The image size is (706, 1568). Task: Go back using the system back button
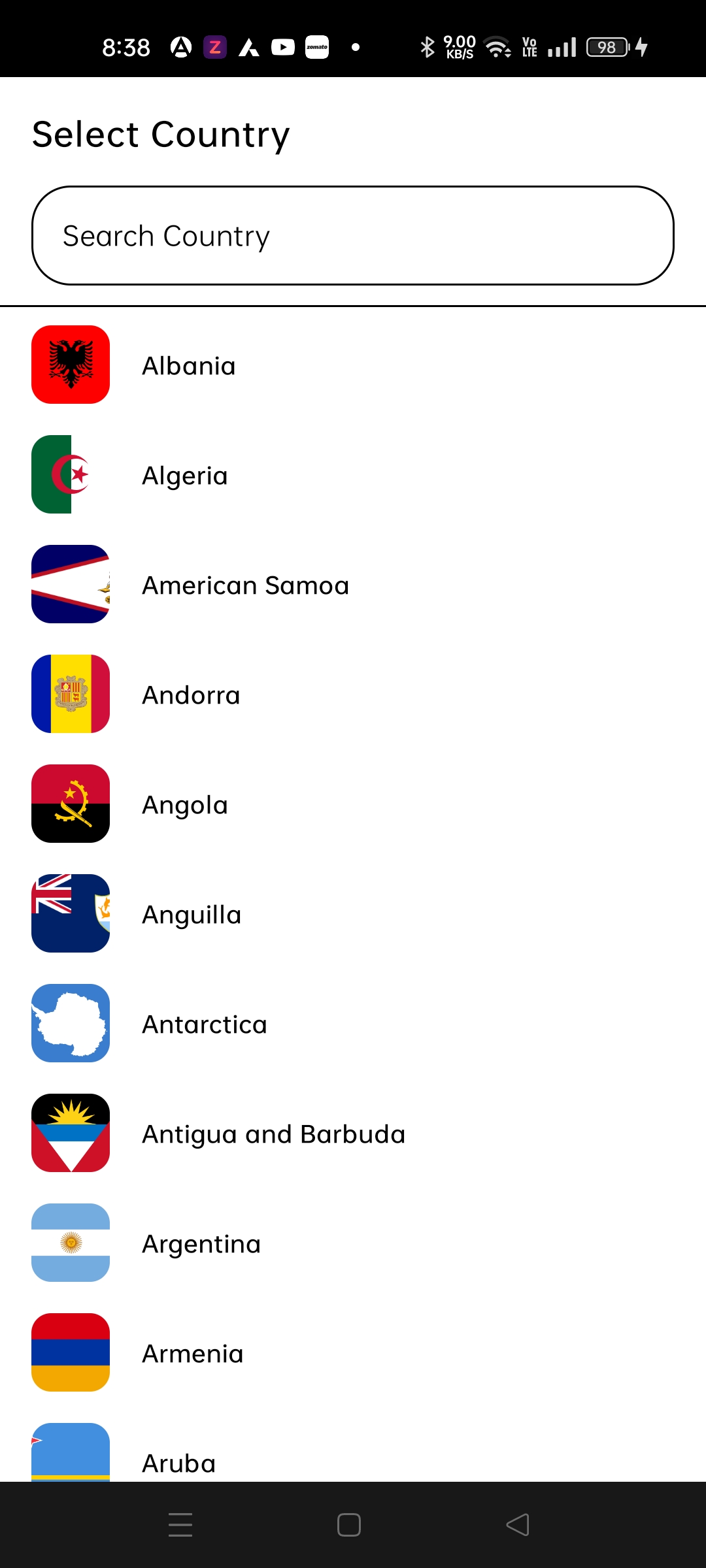tap(518, 1525)
